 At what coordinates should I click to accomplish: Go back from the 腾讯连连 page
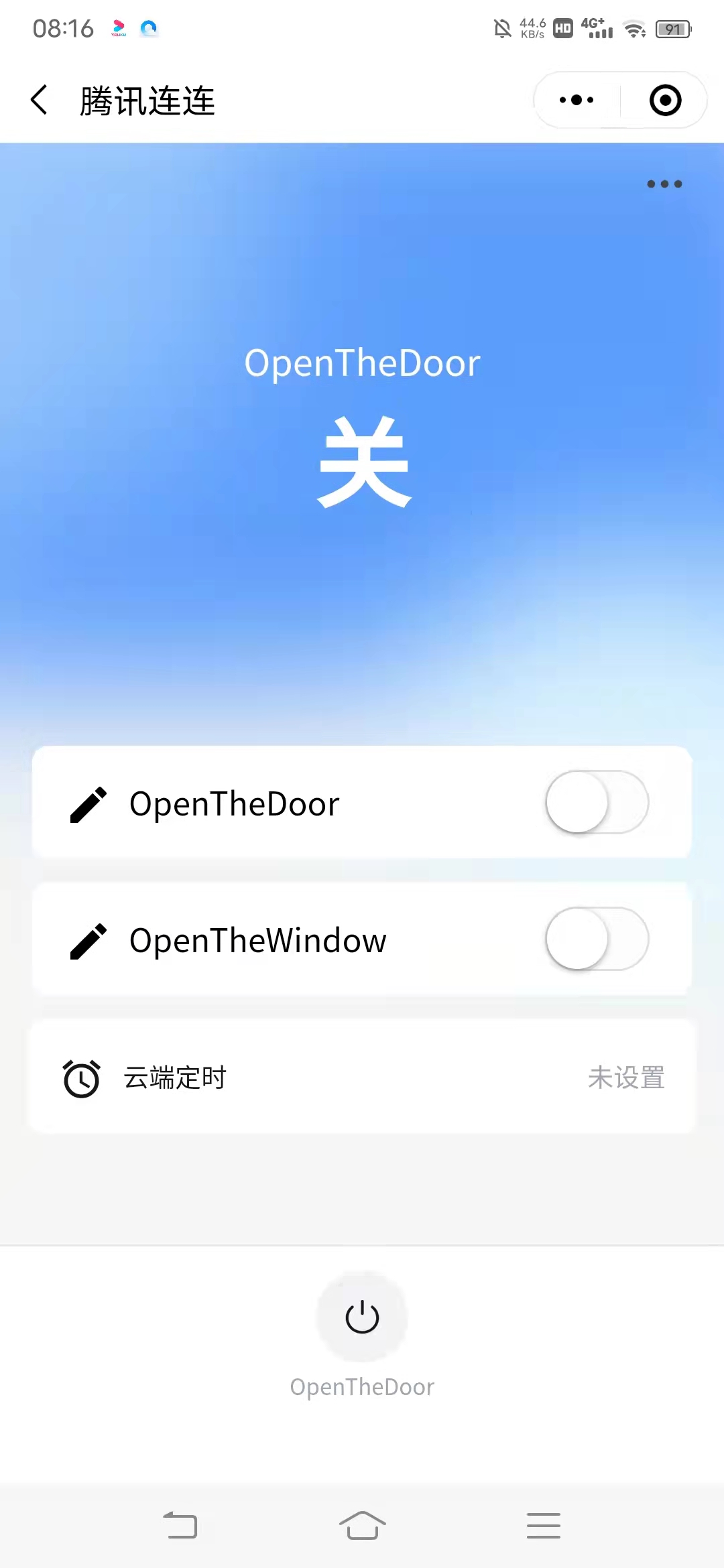40,101
